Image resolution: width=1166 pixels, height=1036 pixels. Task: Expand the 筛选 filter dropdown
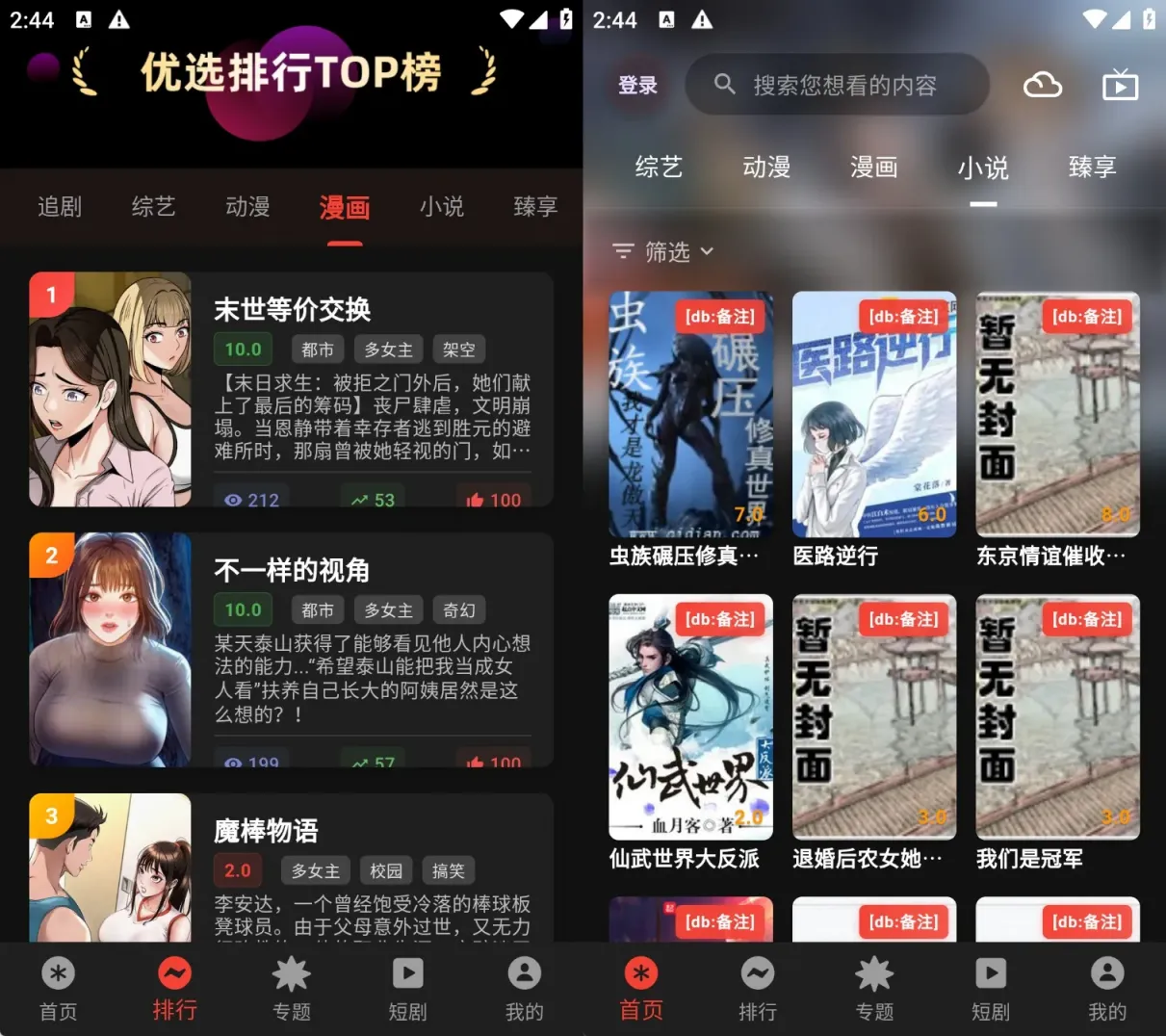(x=663, y=251)
